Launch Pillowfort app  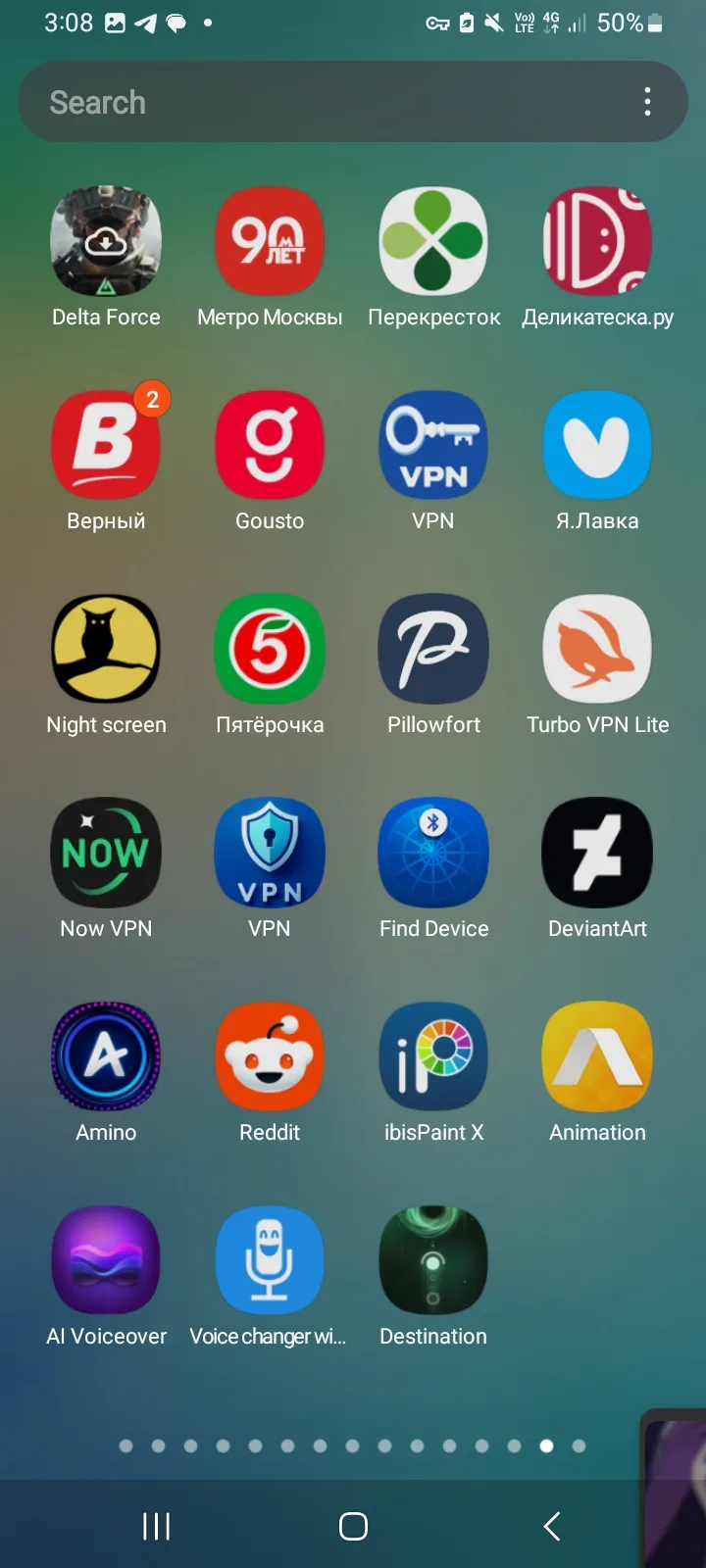coord(433,649)
